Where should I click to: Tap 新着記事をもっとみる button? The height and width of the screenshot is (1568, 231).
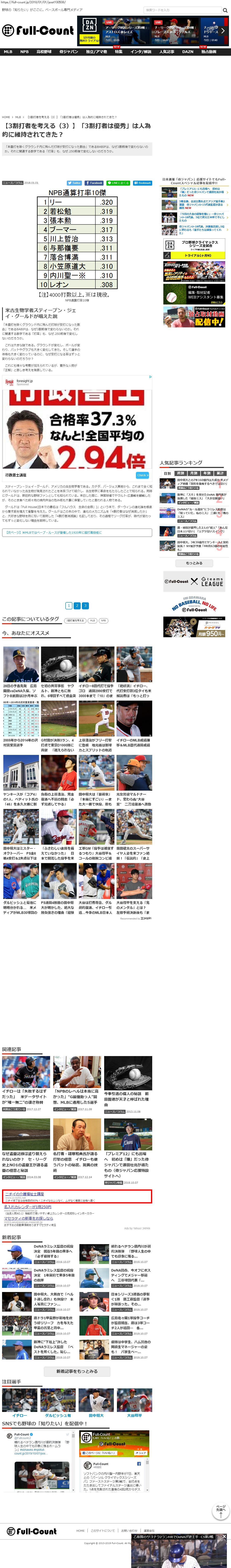pos(77,1371)
